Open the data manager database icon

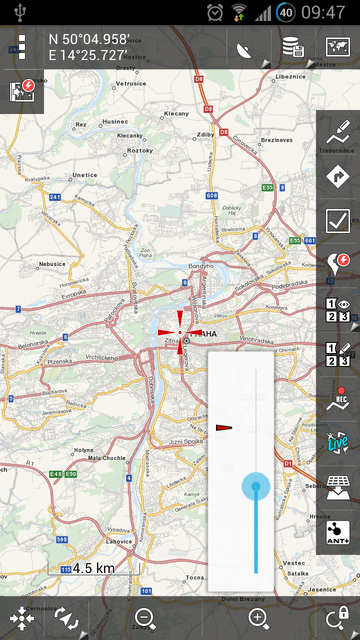[x=293, y=47]
